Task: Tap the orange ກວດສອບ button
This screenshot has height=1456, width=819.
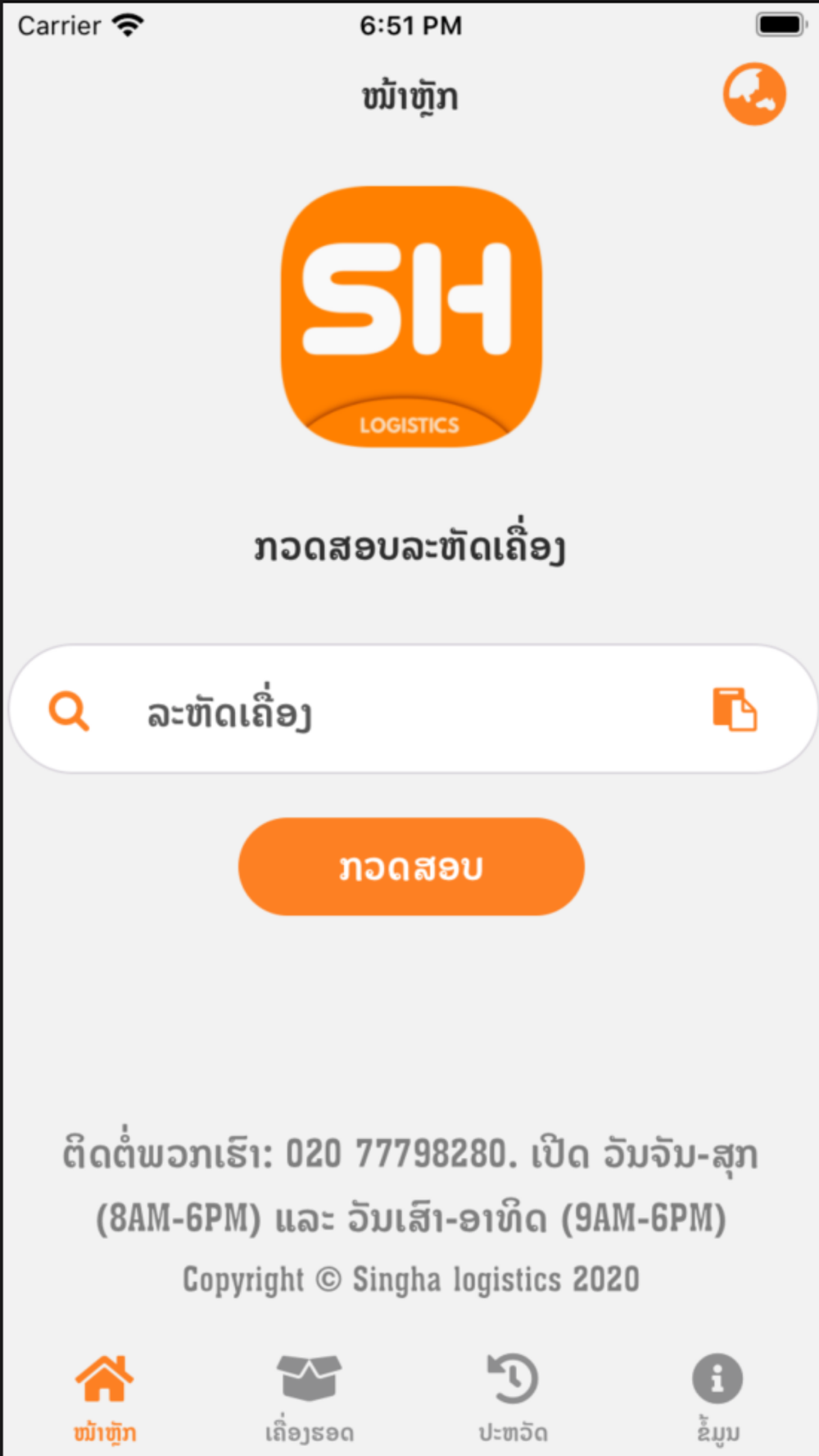Action: point(411,866)
